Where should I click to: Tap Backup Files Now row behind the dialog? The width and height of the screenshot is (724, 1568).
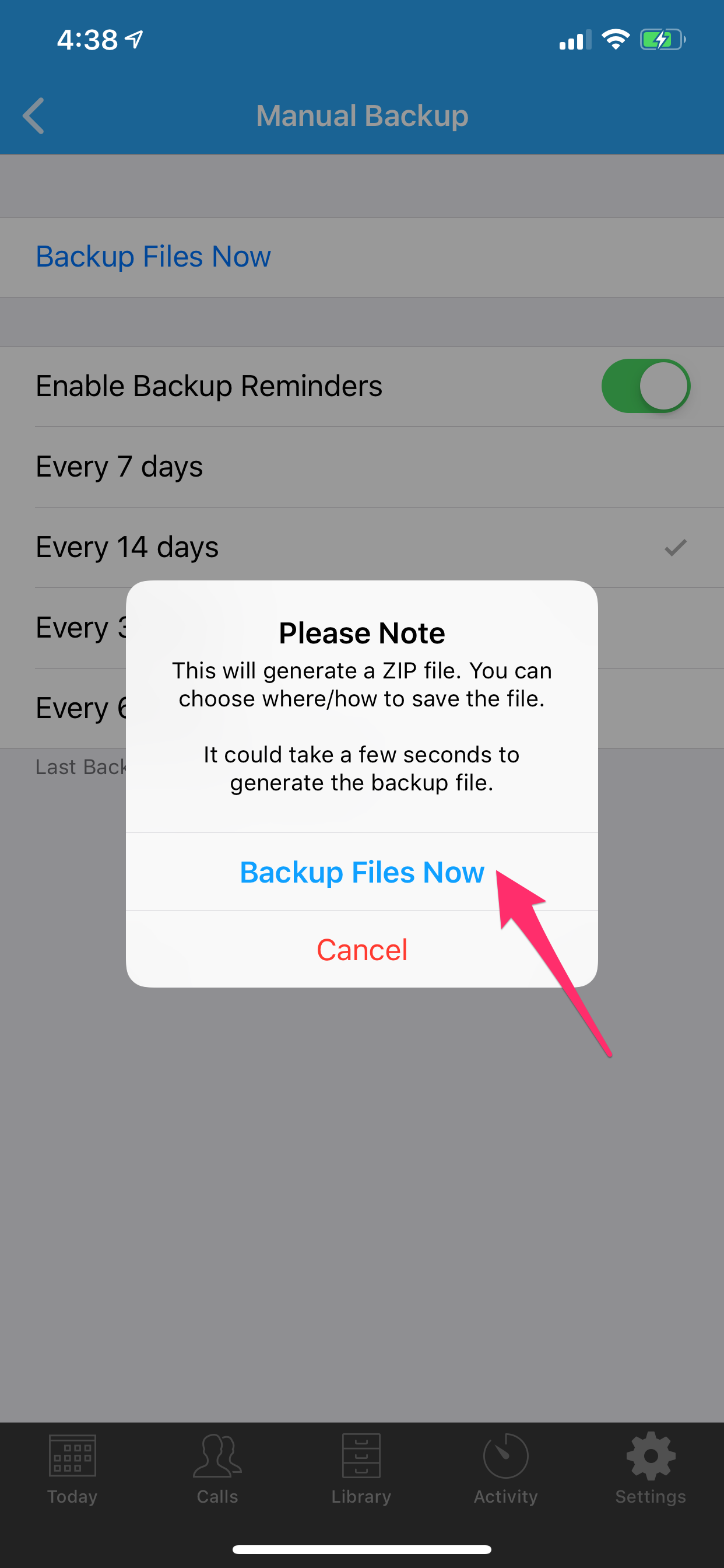pos(362,257)
